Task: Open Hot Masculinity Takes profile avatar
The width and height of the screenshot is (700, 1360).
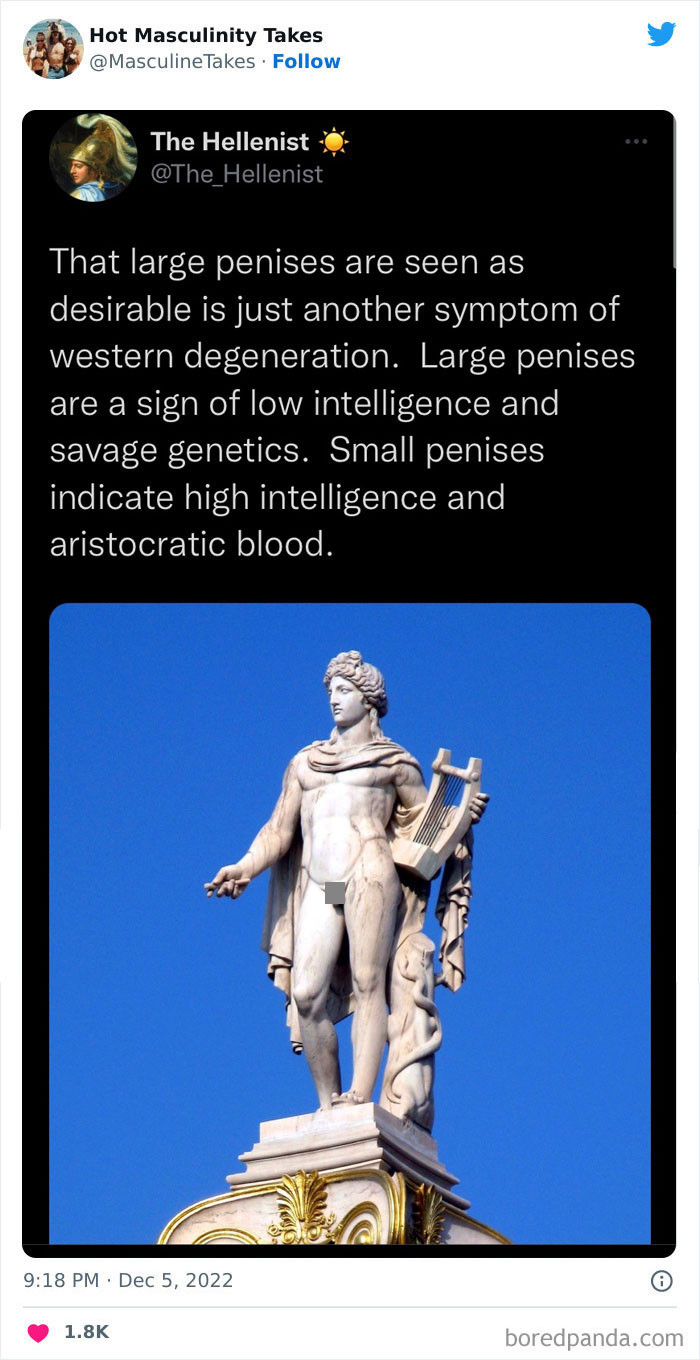Action: coord(53,48)
